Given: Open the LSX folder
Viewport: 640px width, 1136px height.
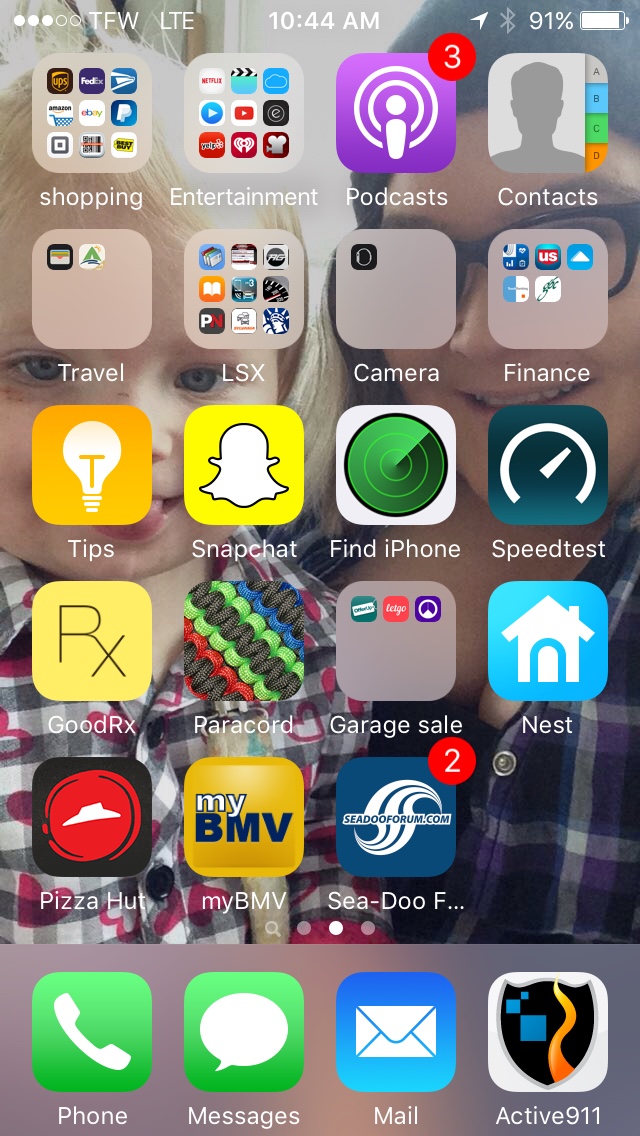Looking at the screenshot, I should pos(244,289).
